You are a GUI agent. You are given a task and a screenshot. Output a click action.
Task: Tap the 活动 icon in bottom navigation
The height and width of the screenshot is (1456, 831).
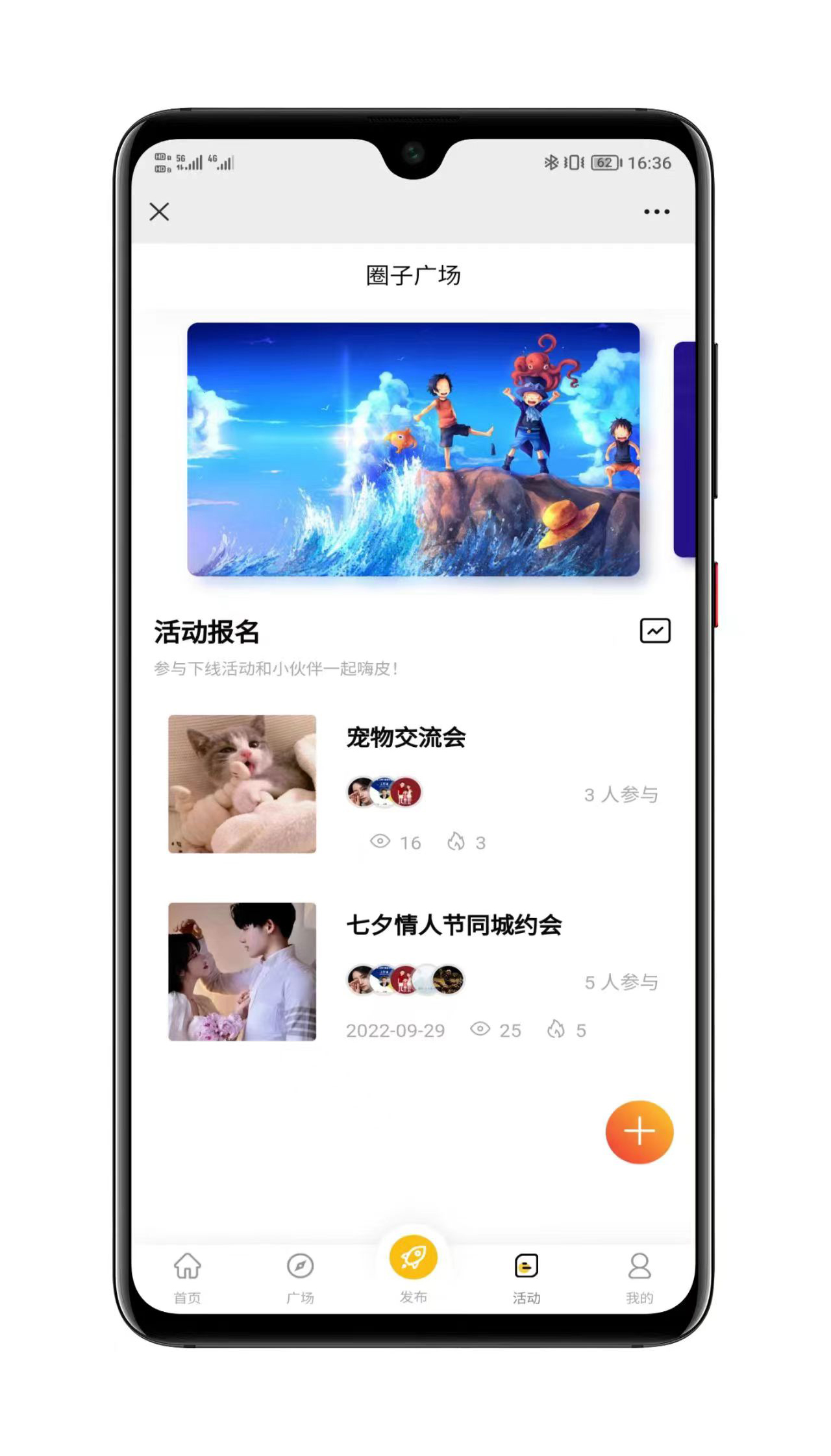click(x=526, y=1266)
